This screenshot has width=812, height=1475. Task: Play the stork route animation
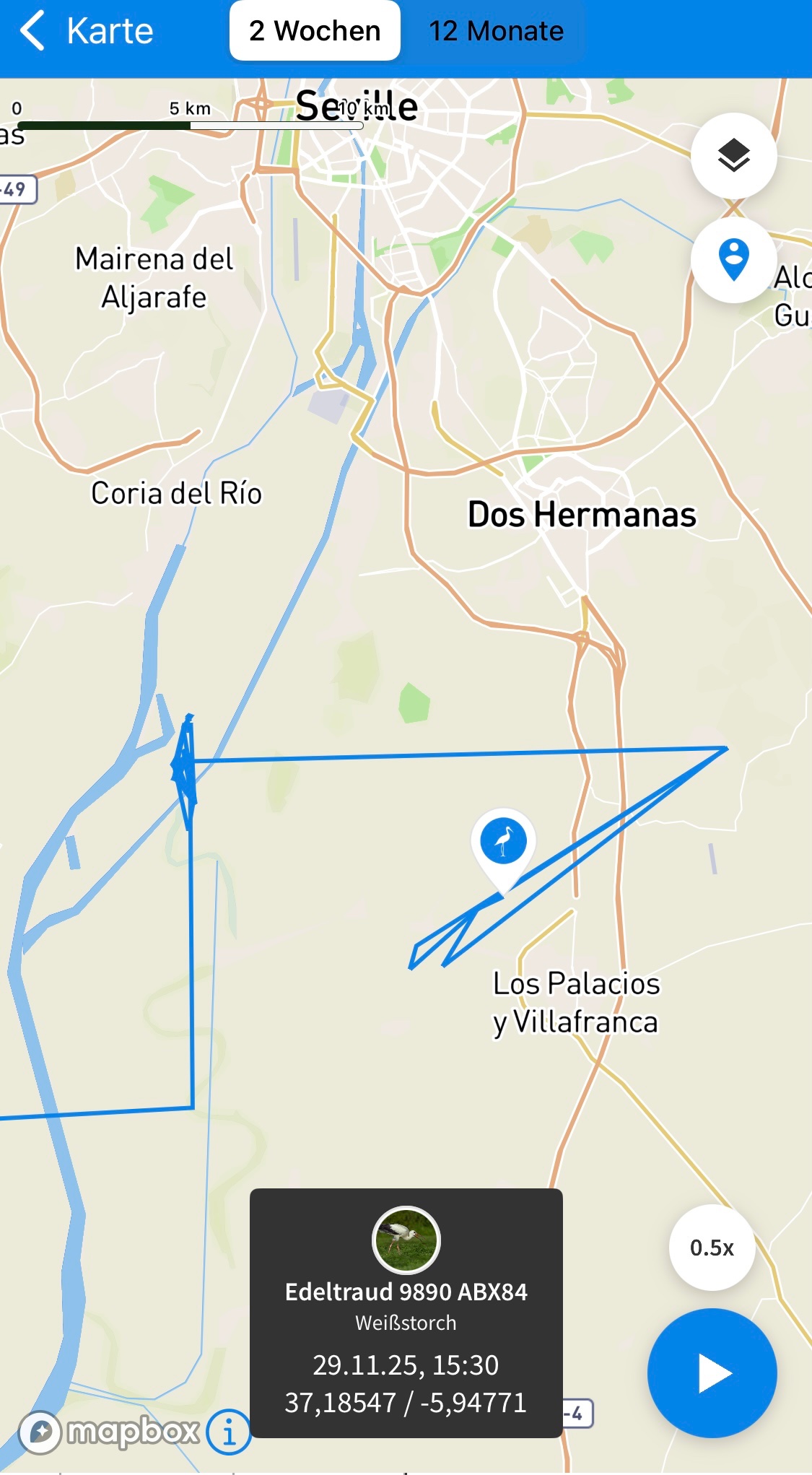(x=712, y=1372)
